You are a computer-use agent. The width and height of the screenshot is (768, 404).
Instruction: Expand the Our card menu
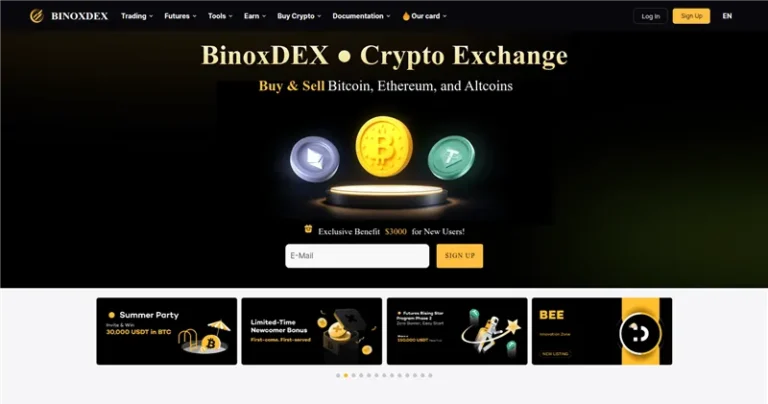pyautogui.click(x=425, y=16)
